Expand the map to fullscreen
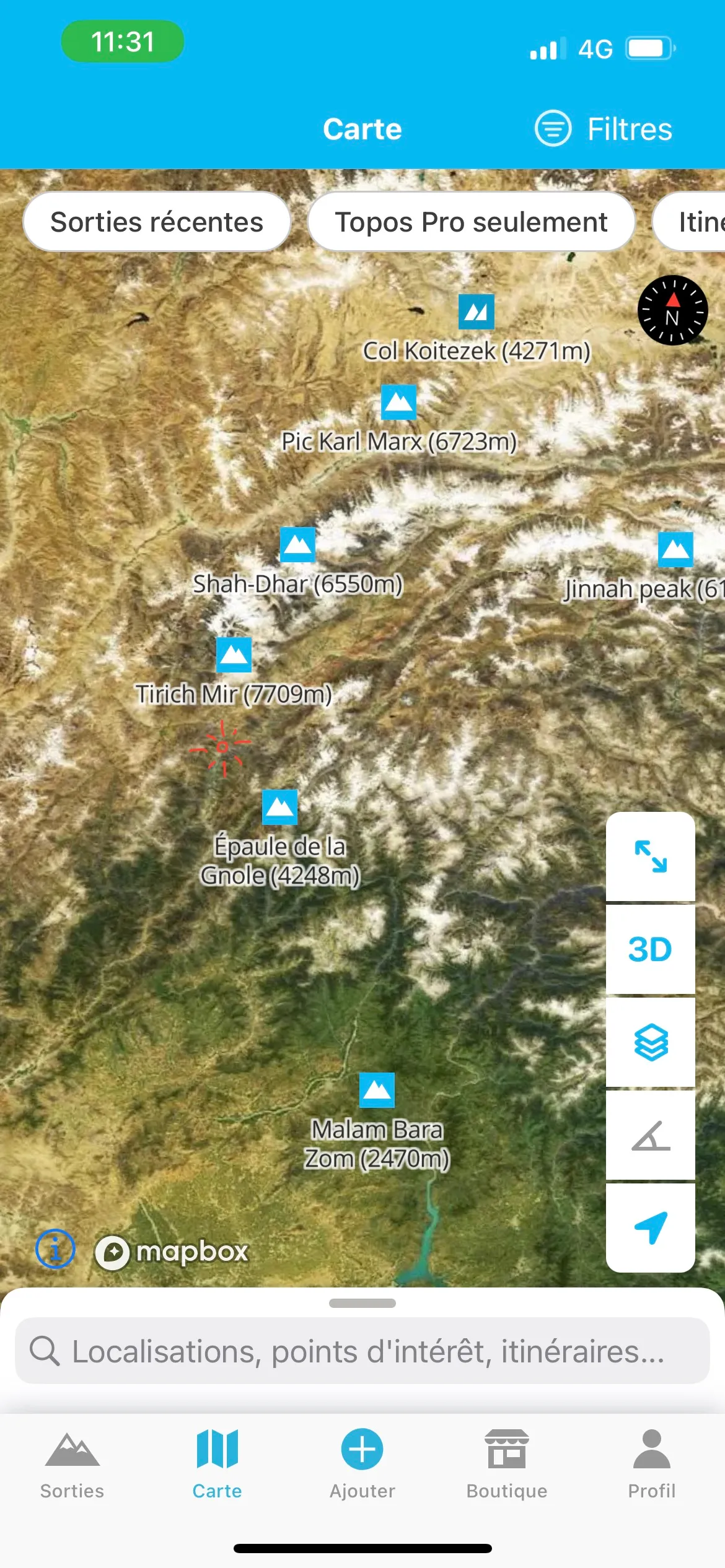Image resolution: width=725 pixels, height=1568 pixels. [x=650, y=856]
